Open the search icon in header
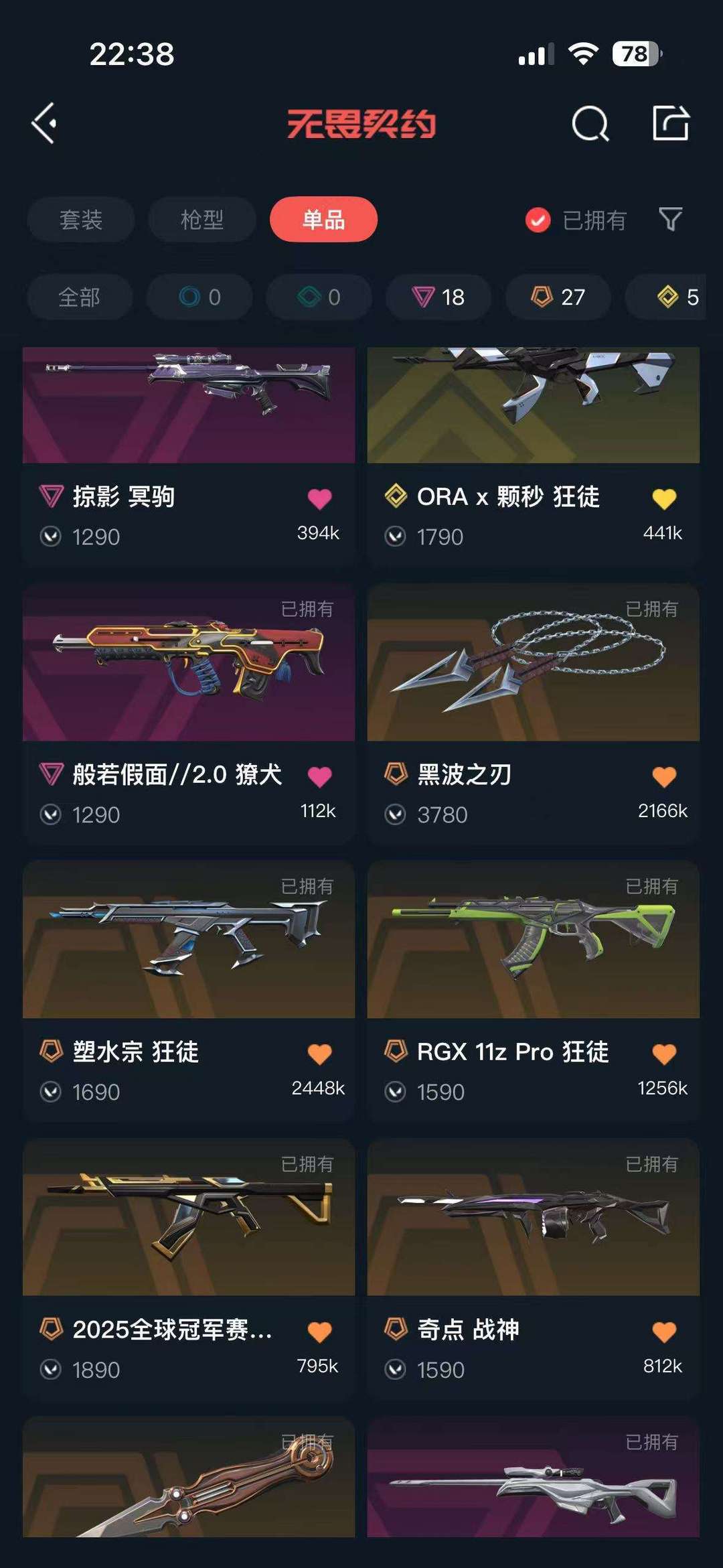 coord(590,123)
